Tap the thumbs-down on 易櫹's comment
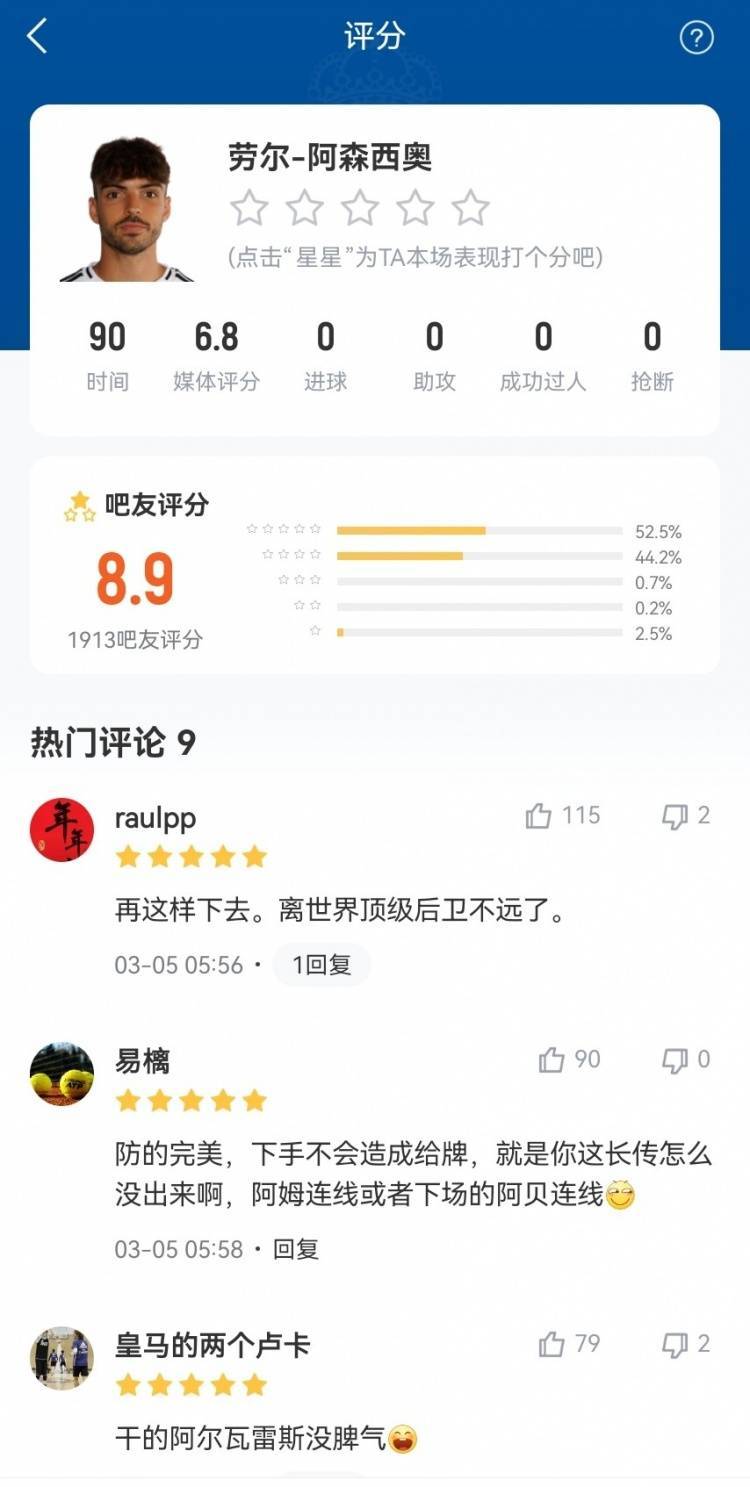The image size is (750, 1487). tap(678, 1059)
